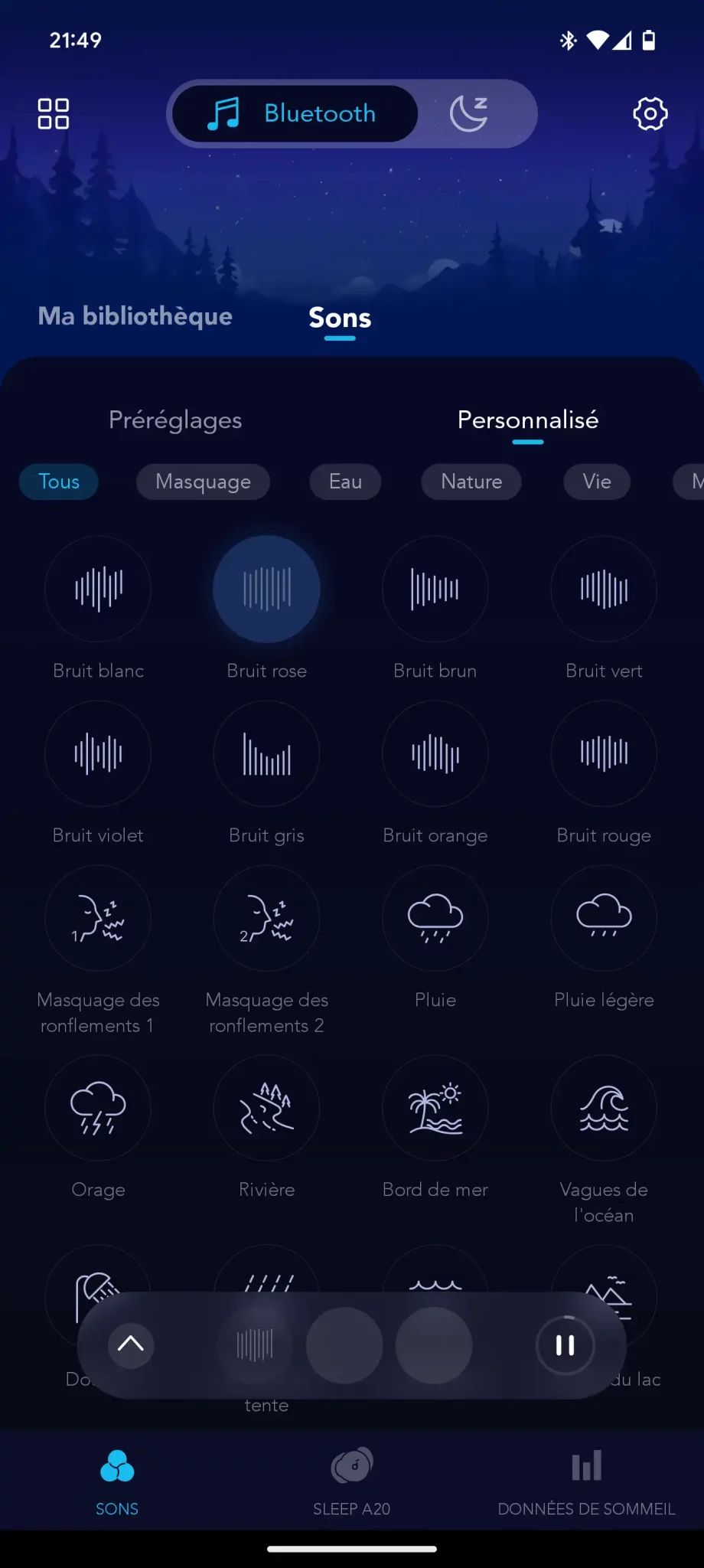Expand the mixer panel up arrow
Screen dimensions: 704x1568
click(131, 1345)
